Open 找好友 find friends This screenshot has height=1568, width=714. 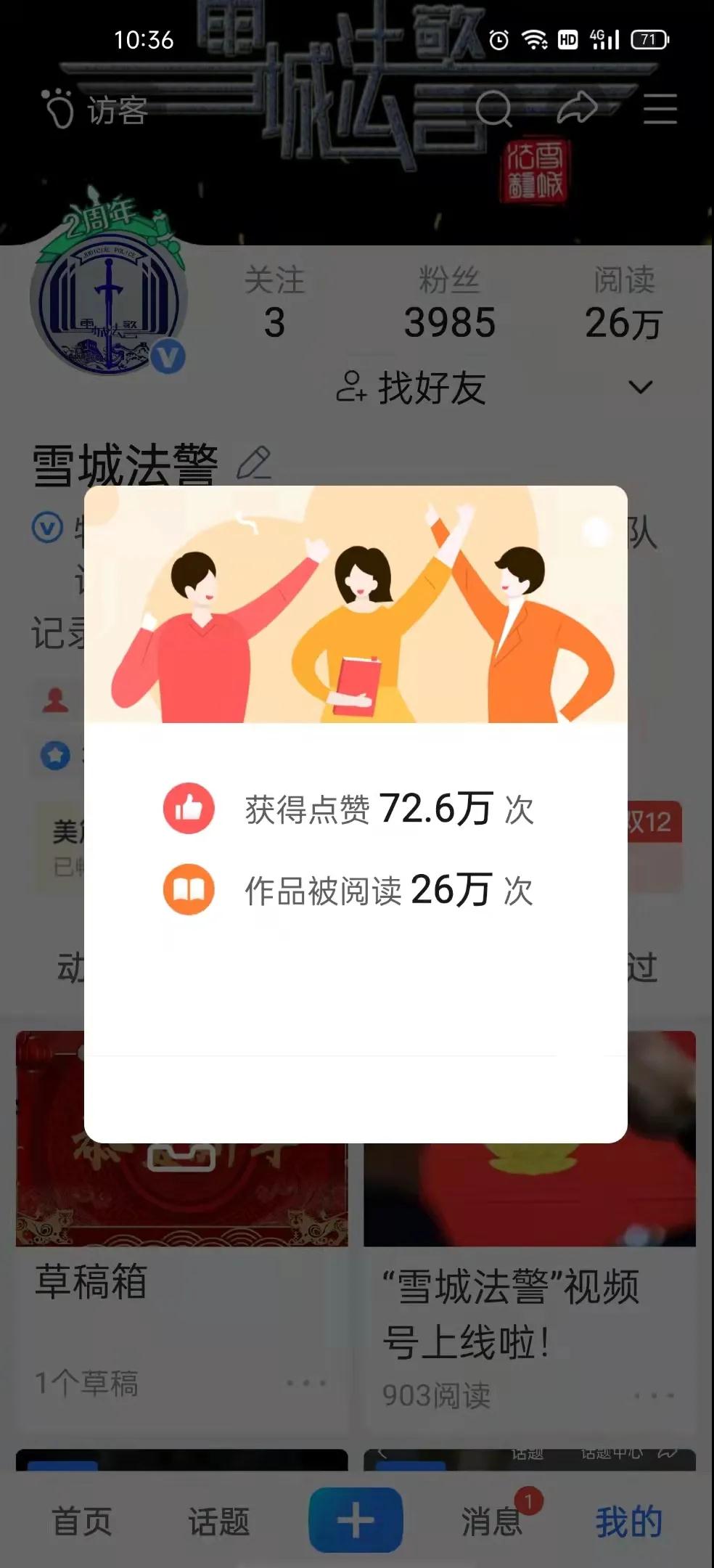pos(411,388)
